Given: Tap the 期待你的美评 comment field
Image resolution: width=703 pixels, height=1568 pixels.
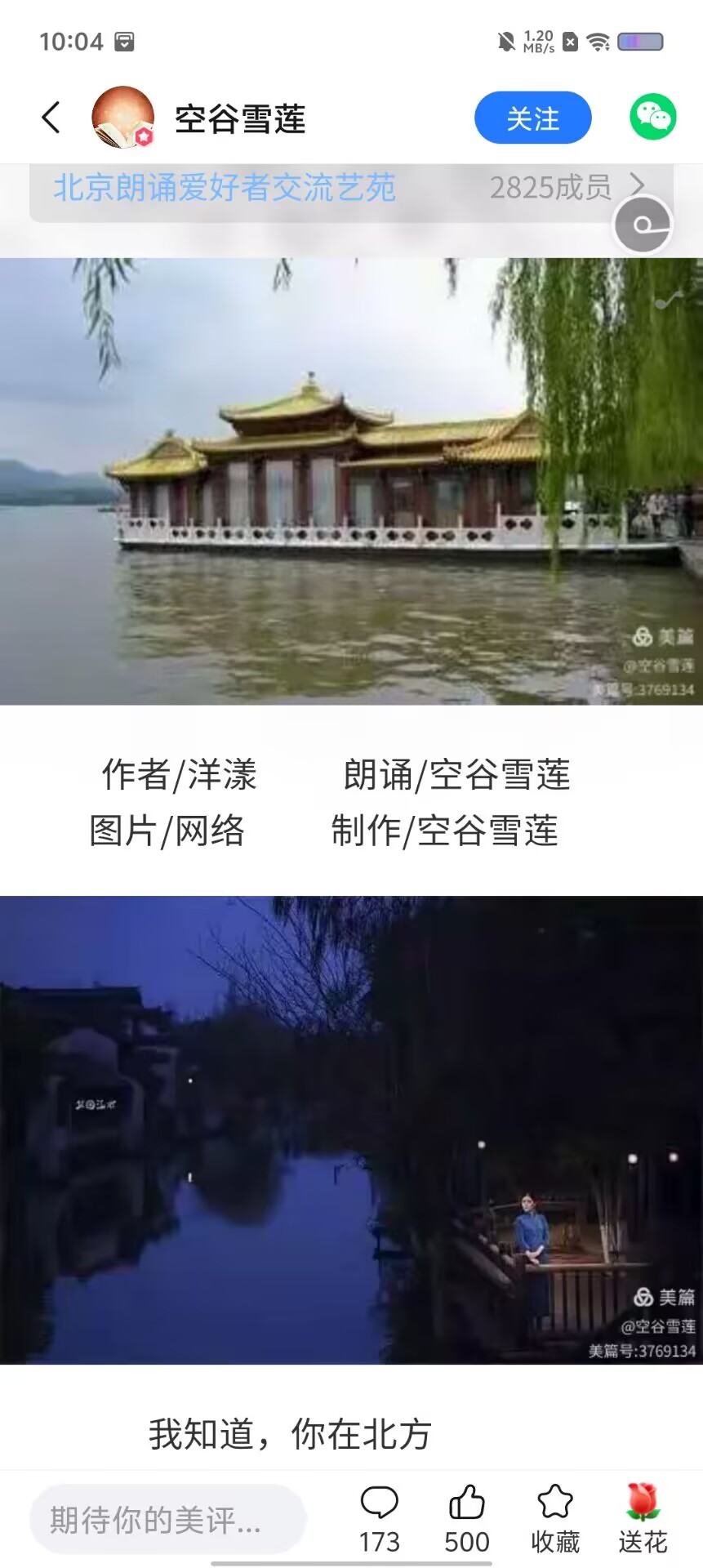Looking at the screenshot, I should pos(167,1520).
